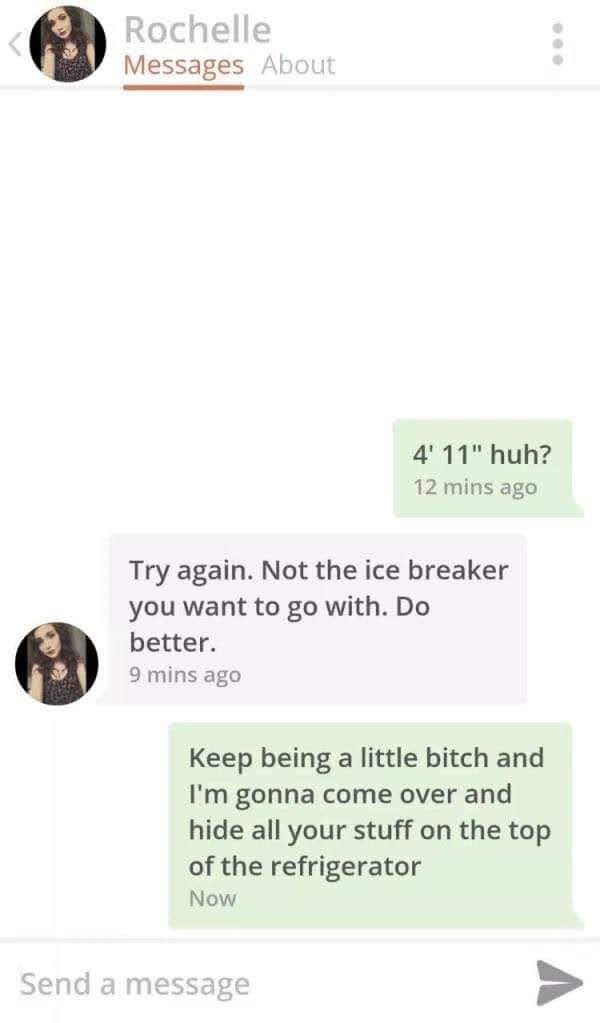Tap the send arrow icon
The width and height of the screenshot is (600, 1023).
click(558, 982)
